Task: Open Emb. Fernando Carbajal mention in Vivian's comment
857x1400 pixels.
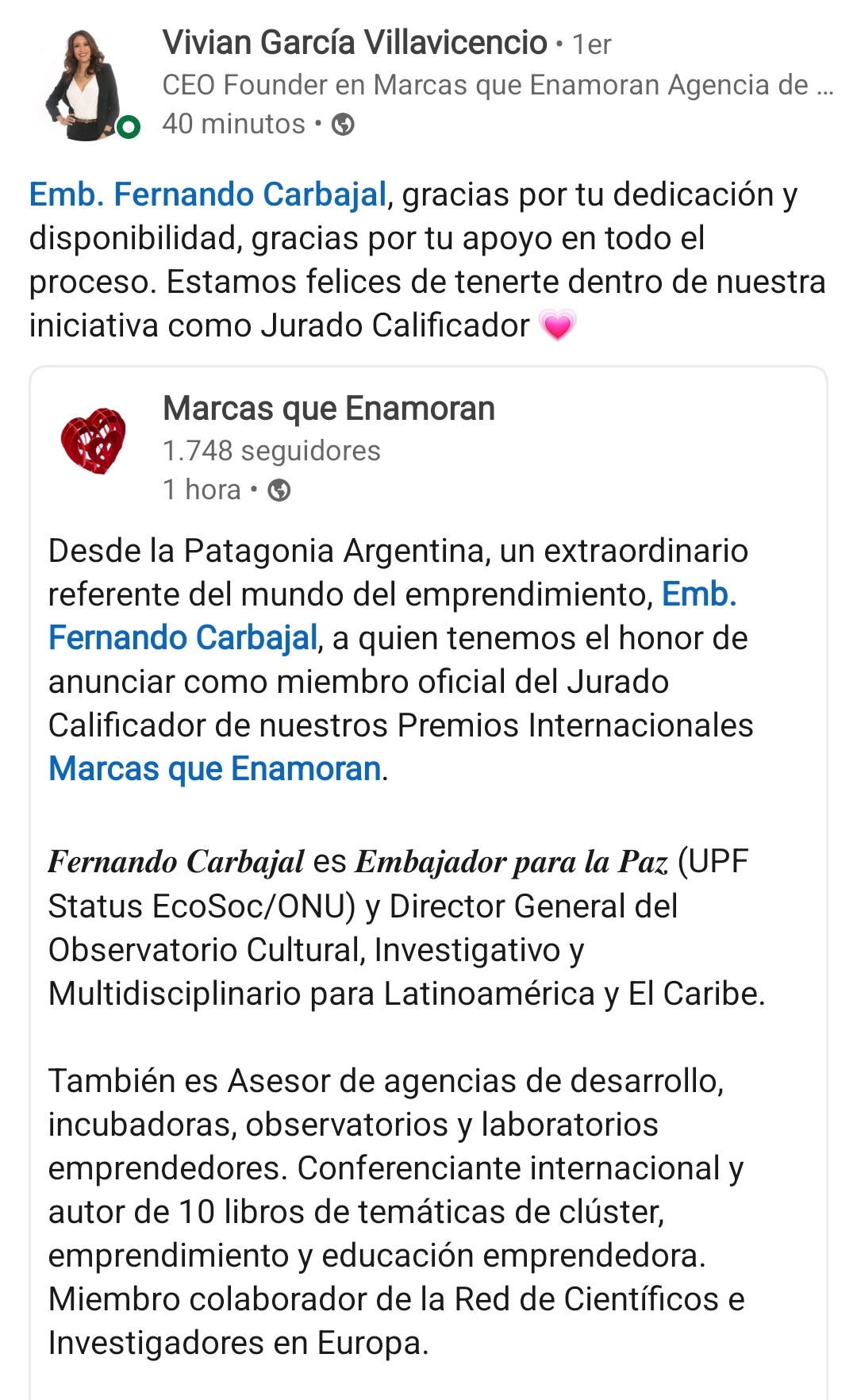Action: [208, 194]
